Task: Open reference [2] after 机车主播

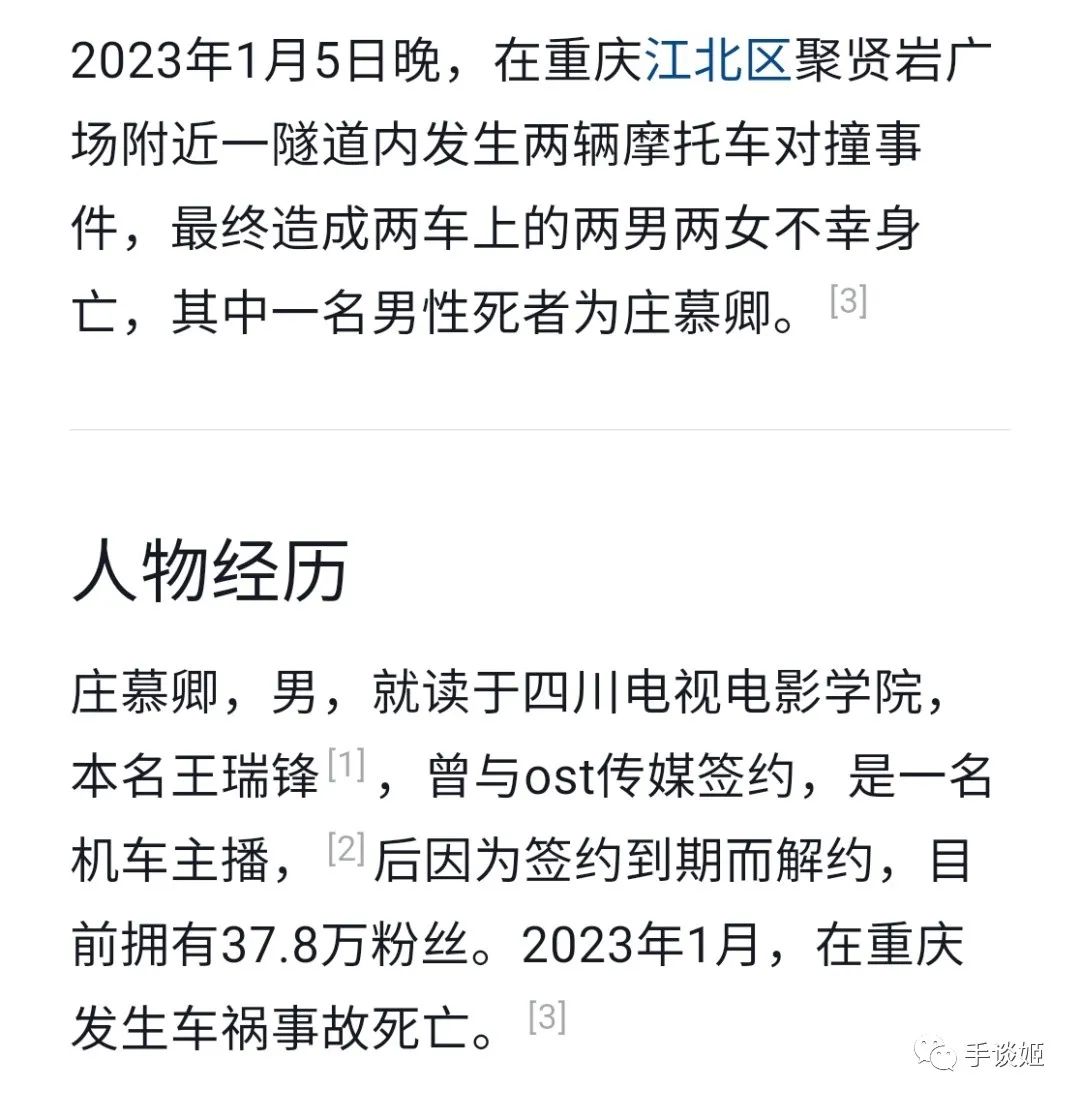Action: 347,848
